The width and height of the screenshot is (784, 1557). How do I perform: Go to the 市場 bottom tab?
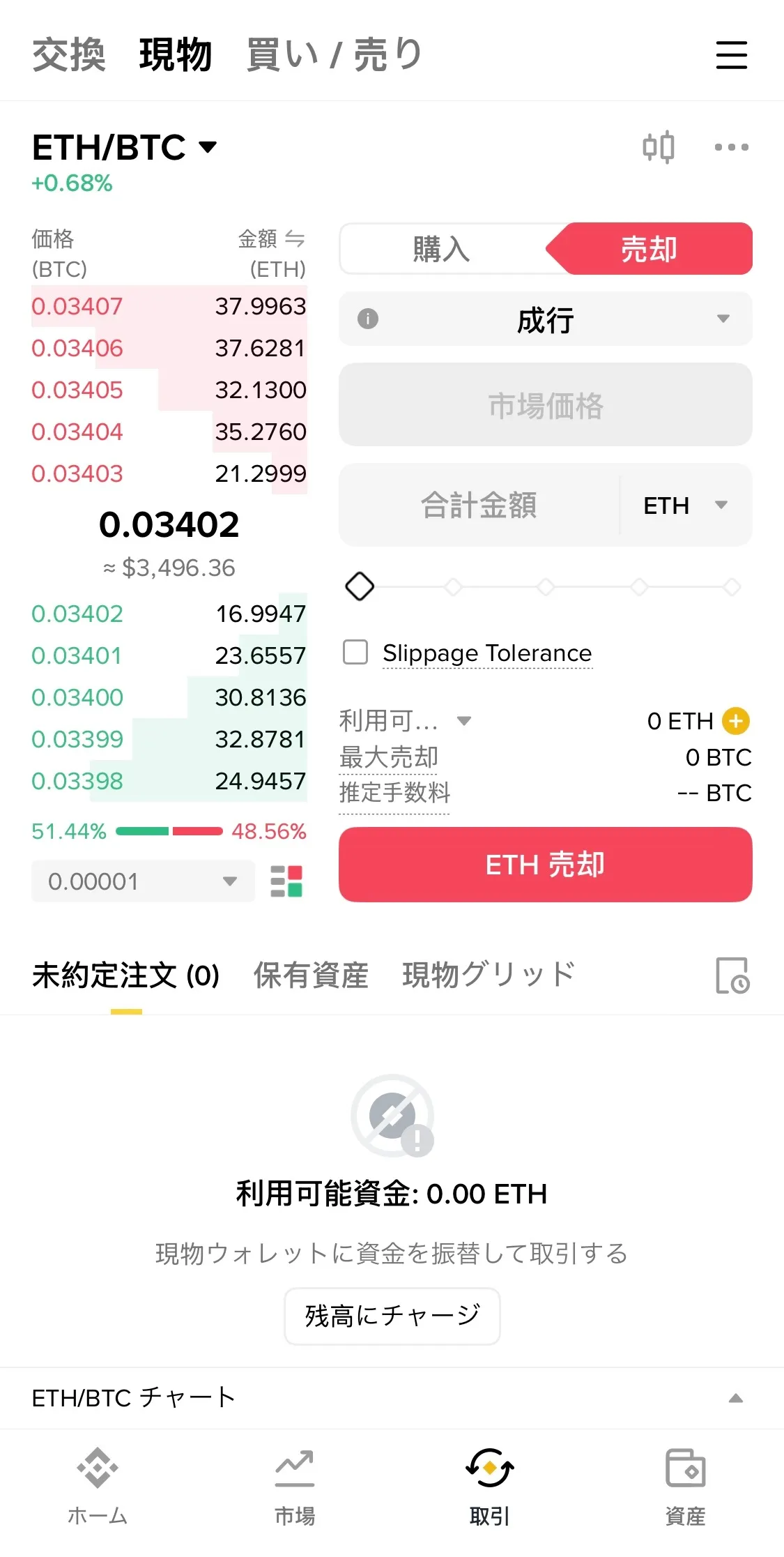pos(294,1487)
